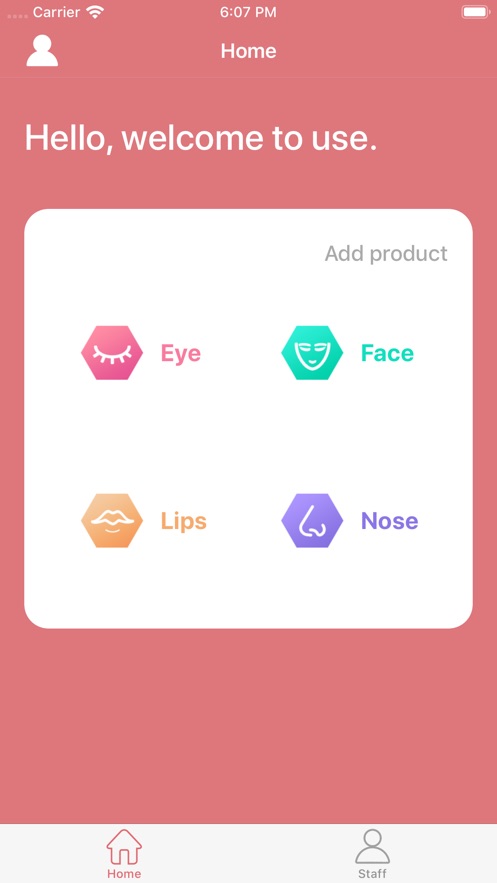The width and height of the screenshot is (497, 883).
Task: Tap Add product
Action: tap(386, 253)
